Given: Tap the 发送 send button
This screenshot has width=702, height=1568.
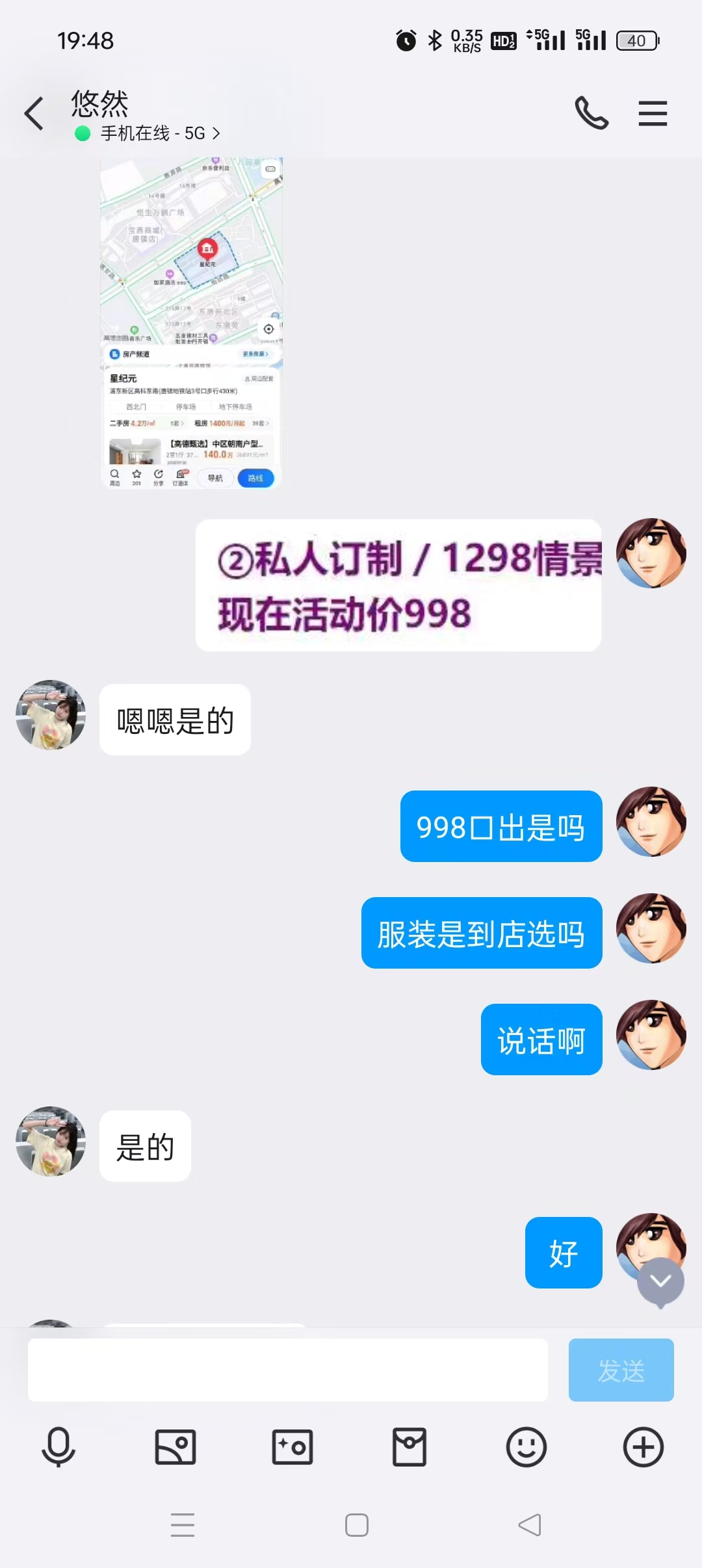Looking at the screenshot, I should point(621,1369).
